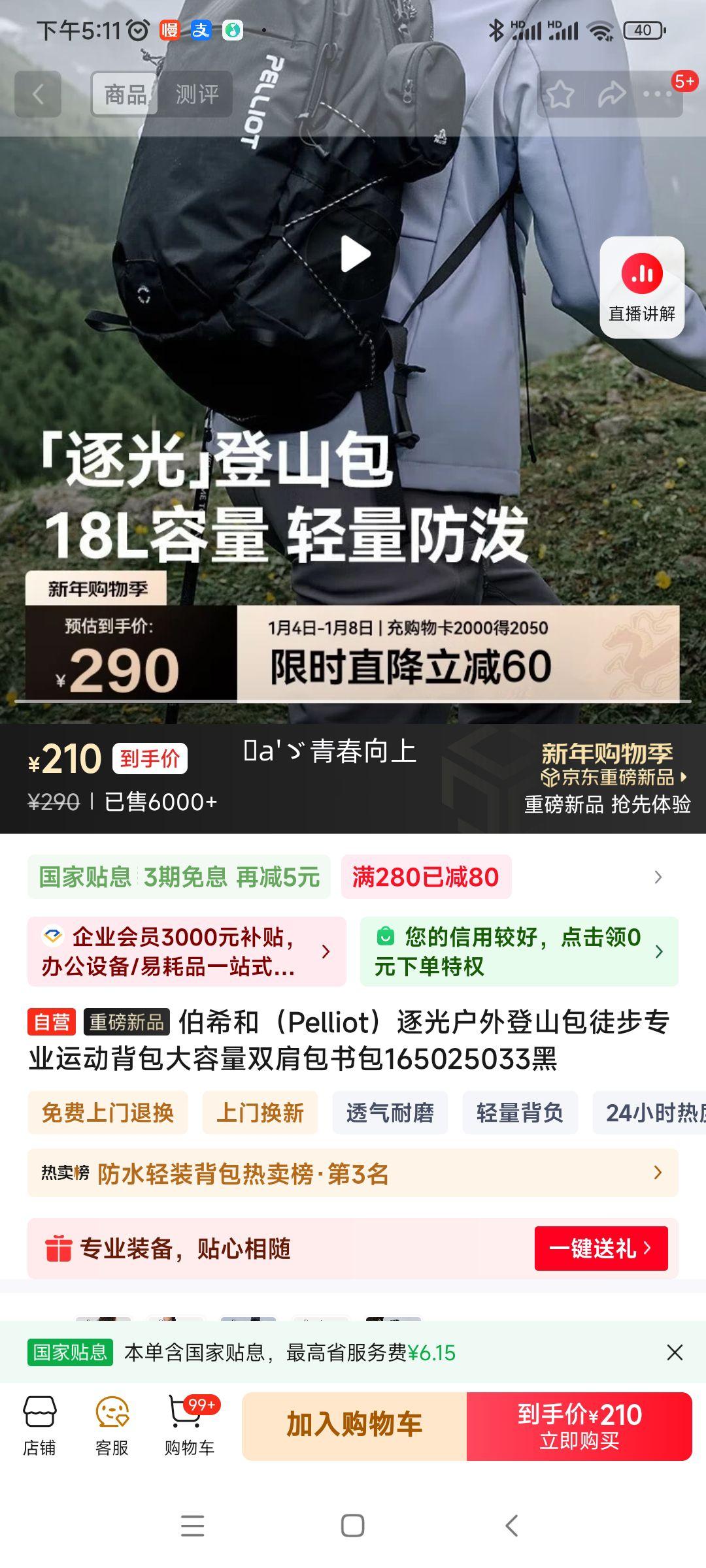Favorite this product with the star icon
Screen dimensions: 706x1568
click(561, 93)
